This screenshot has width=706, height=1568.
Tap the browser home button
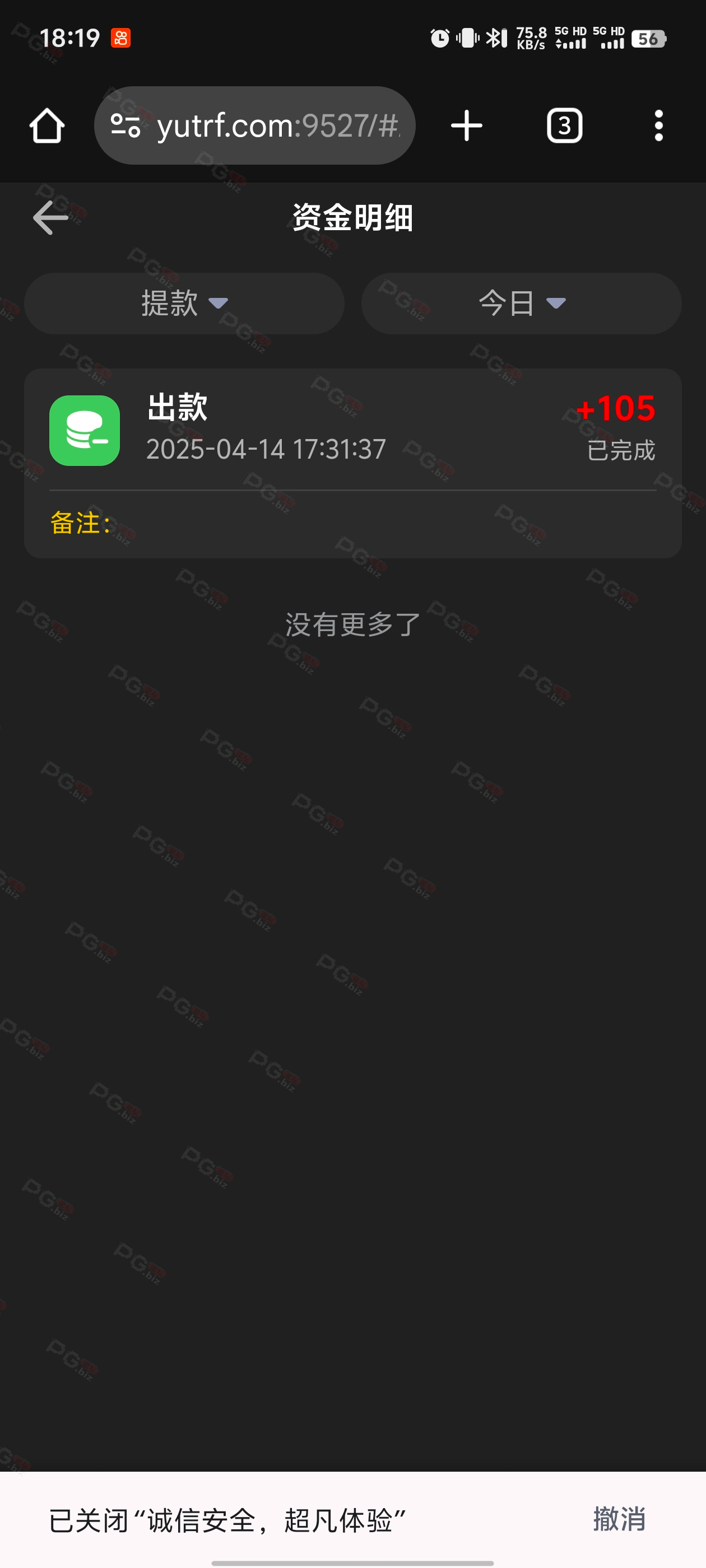click(47, 126)
